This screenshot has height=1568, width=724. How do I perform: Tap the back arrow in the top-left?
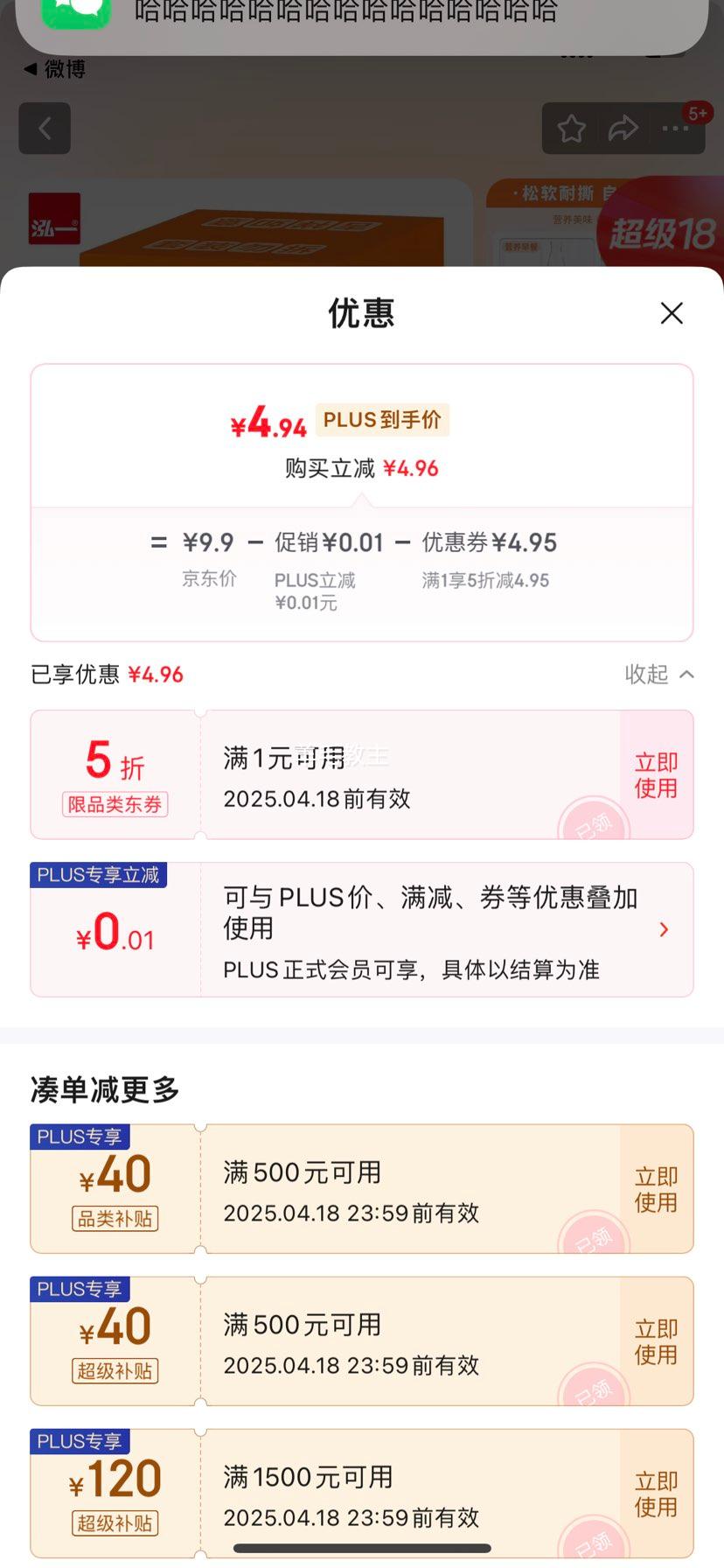click(x=44, y=128)
